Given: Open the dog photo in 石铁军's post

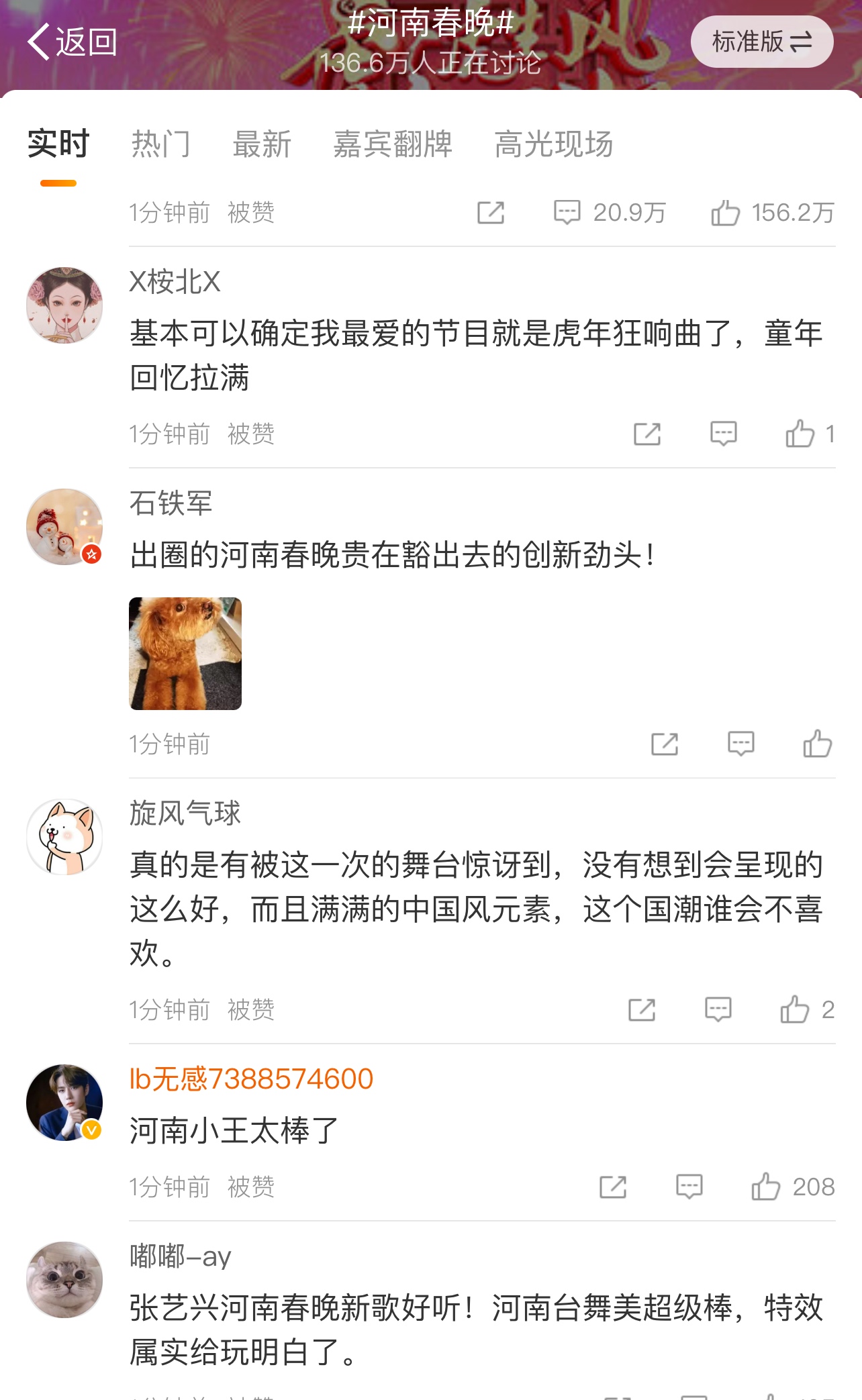Looking at the screenshot, I should click(x=185, y=653).
